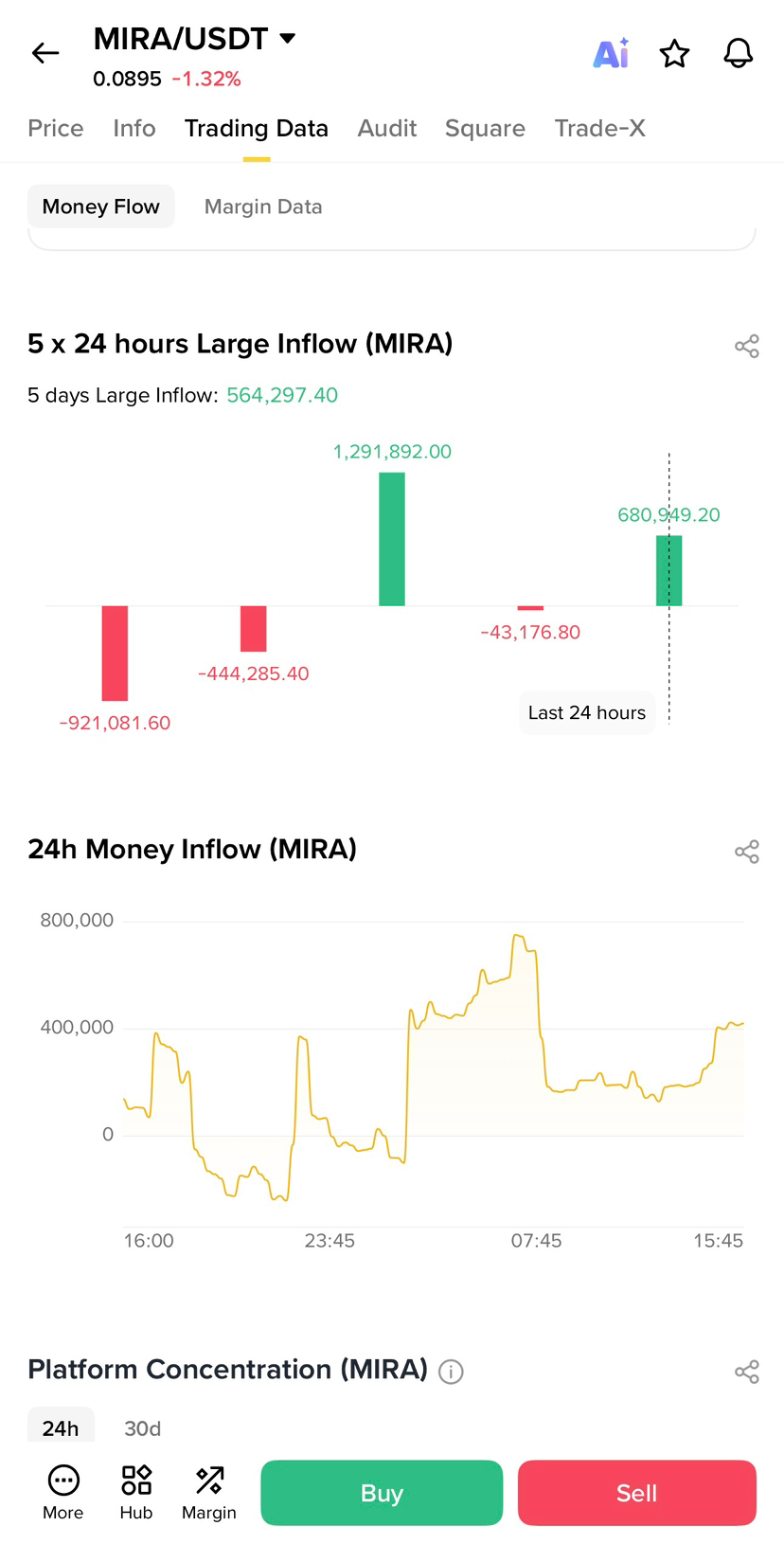Open the More menu

(63, 1492)
